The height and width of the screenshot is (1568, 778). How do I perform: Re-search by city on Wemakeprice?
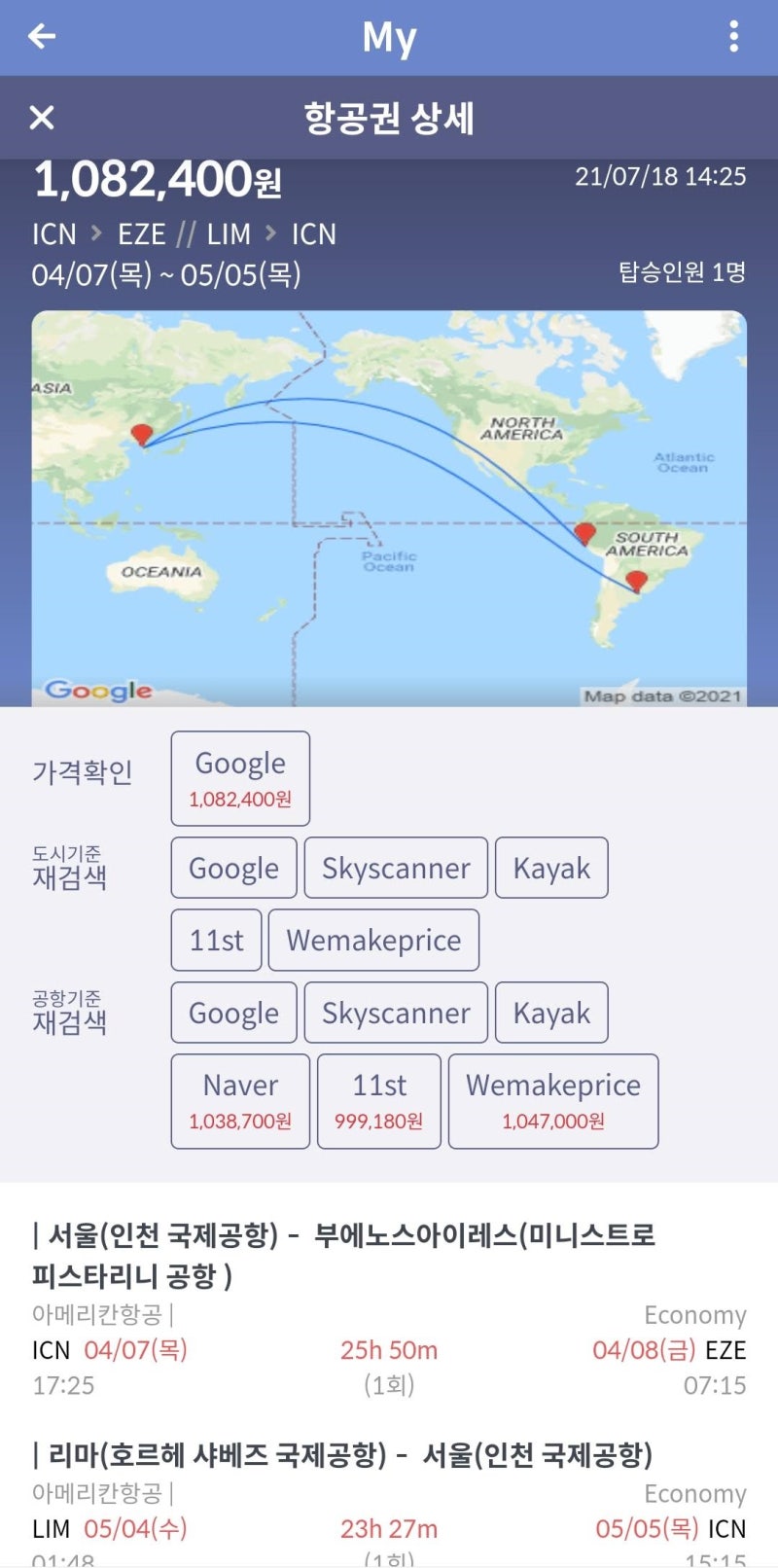coord(373,940)
